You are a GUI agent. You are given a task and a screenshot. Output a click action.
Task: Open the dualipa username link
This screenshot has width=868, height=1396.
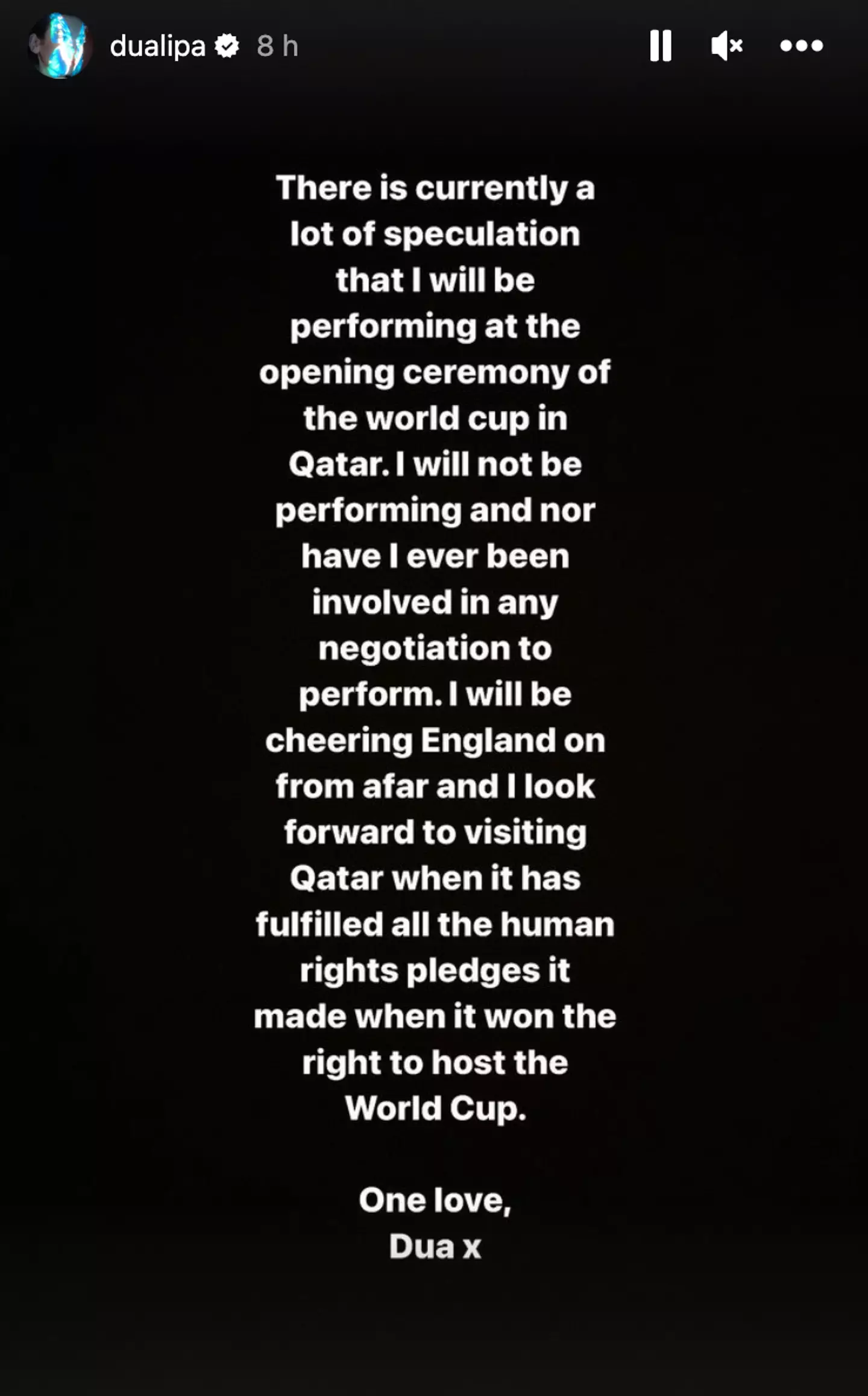[x=157, y=46]
